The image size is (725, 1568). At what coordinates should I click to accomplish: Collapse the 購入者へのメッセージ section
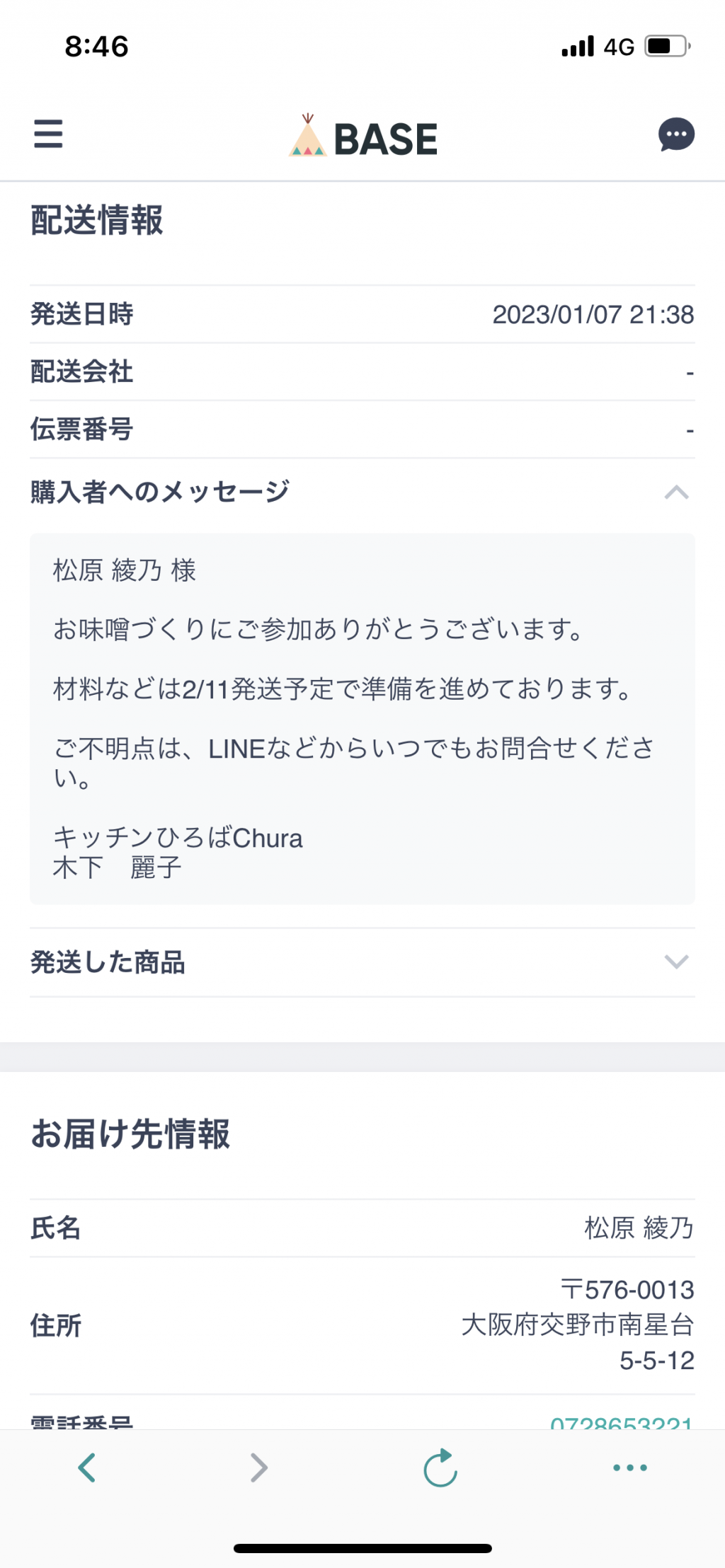click(362, 492)
